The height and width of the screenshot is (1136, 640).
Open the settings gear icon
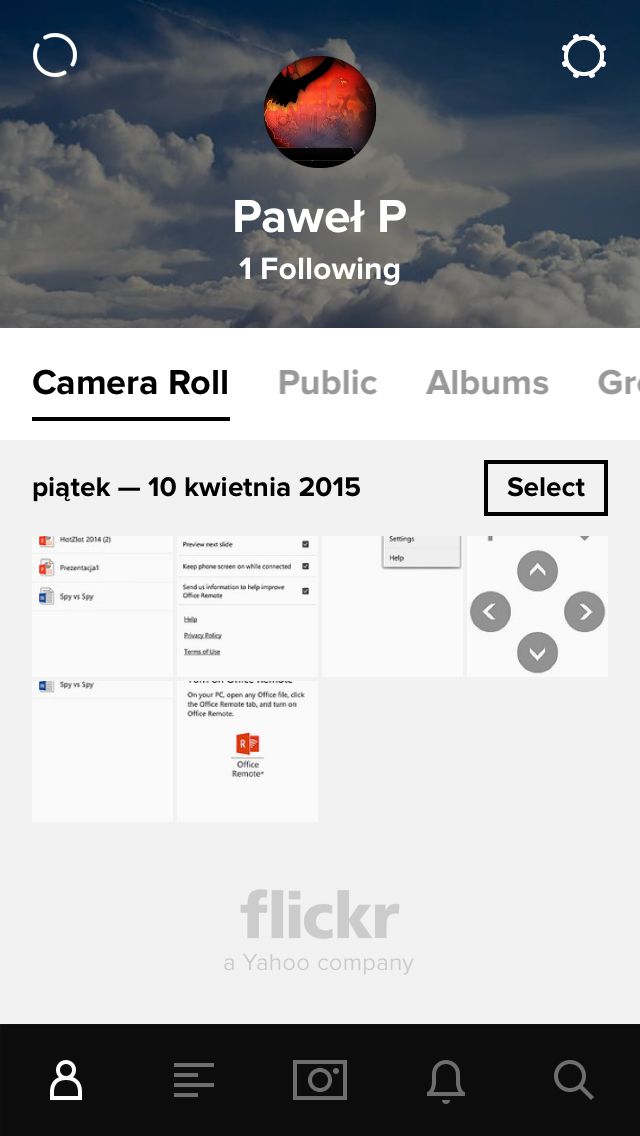583,56
